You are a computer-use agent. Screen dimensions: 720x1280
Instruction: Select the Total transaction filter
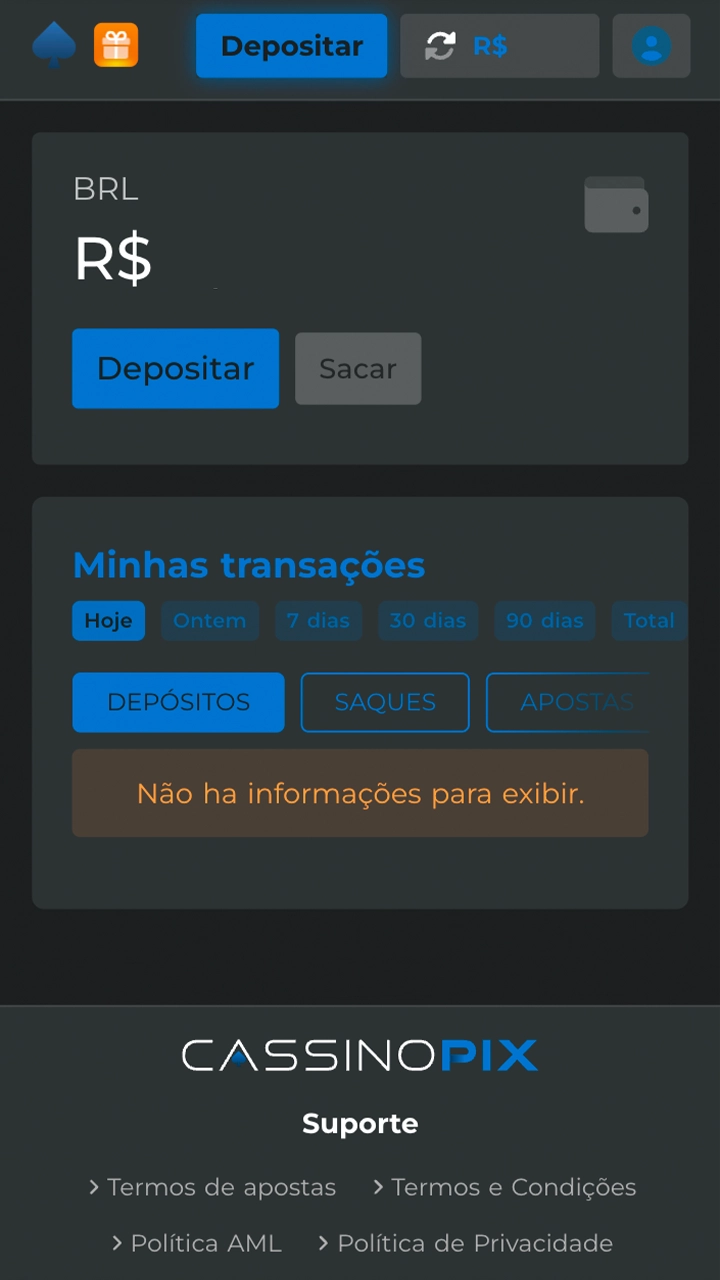[x=649, y=620]
